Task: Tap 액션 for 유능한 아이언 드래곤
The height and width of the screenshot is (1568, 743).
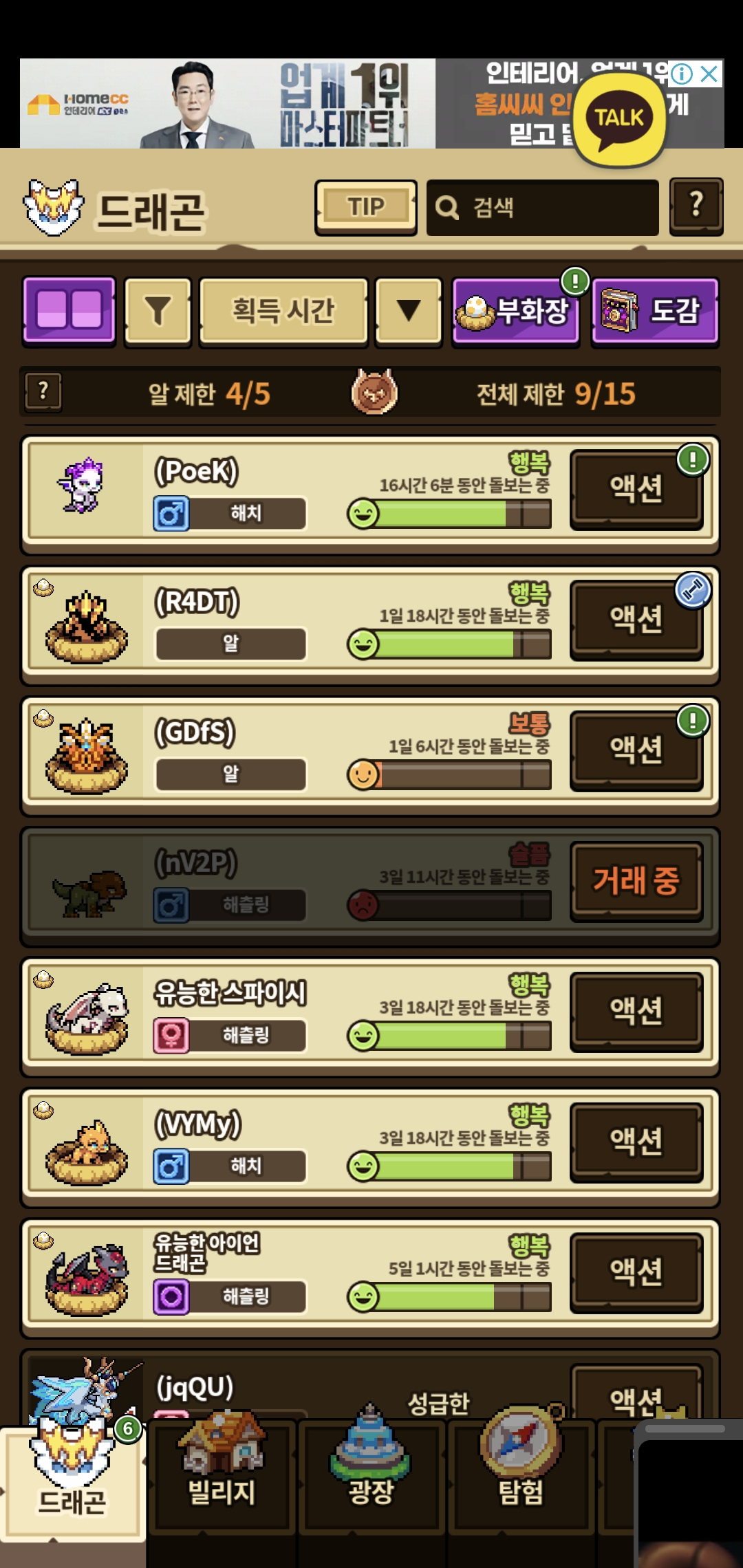Action: tap(636, 1272)
